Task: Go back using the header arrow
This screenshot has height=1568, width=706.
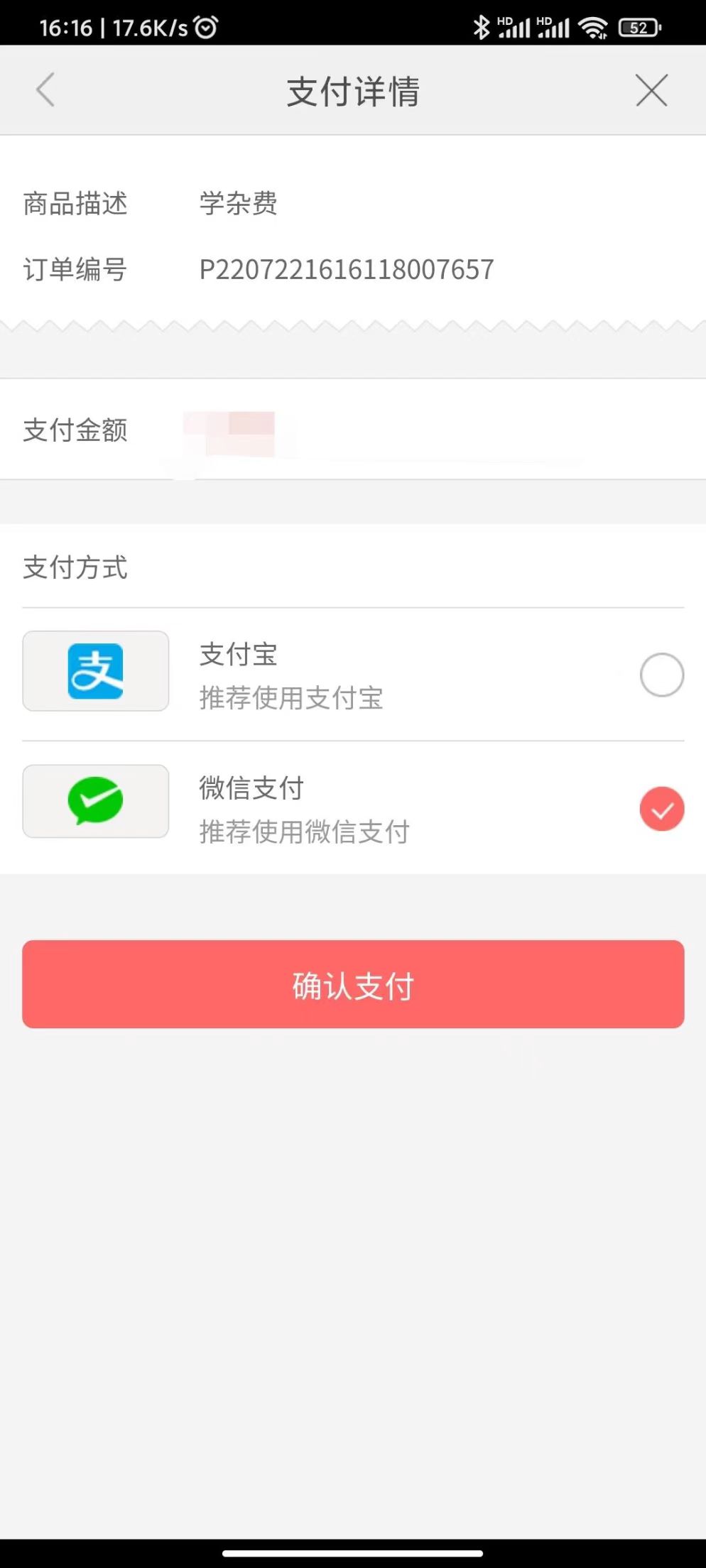Action: [45, 90]
